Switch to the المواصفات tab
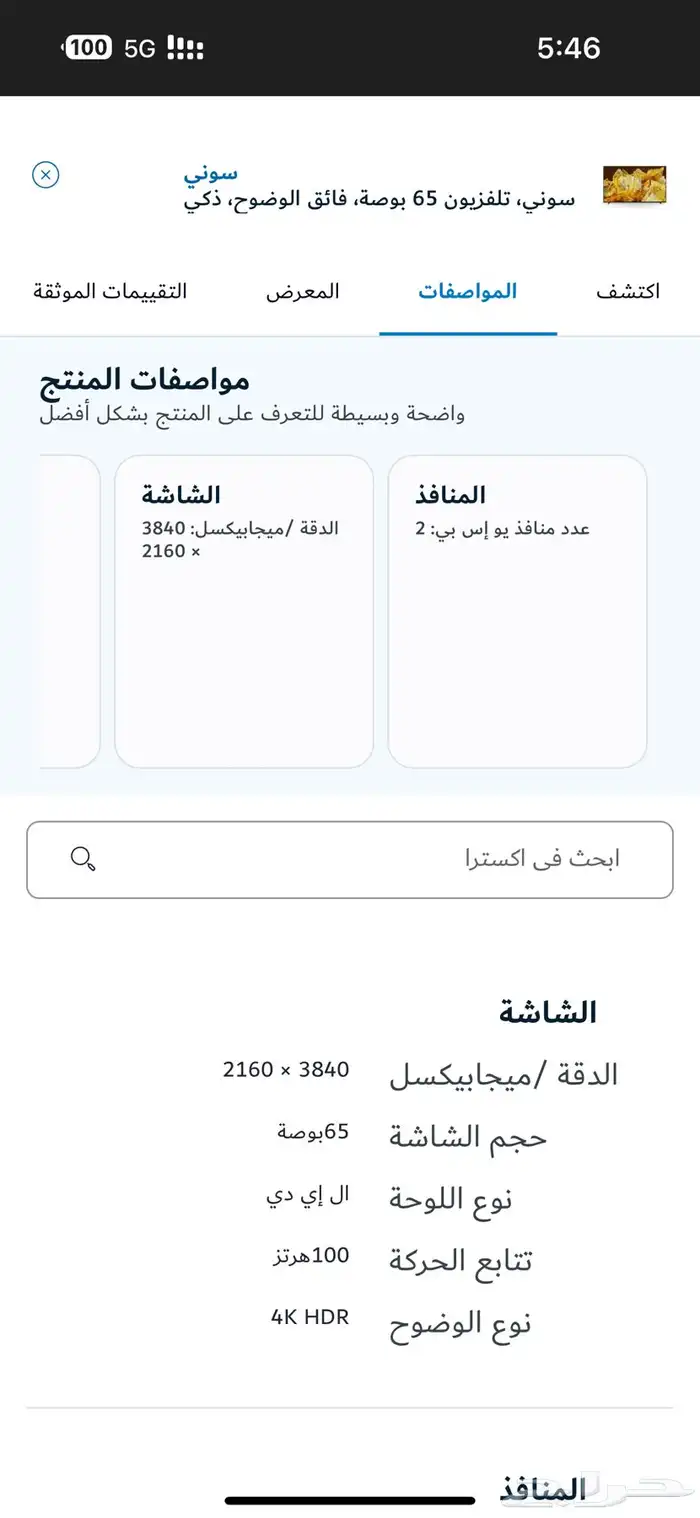The image size is (700, 1518). 468,292
